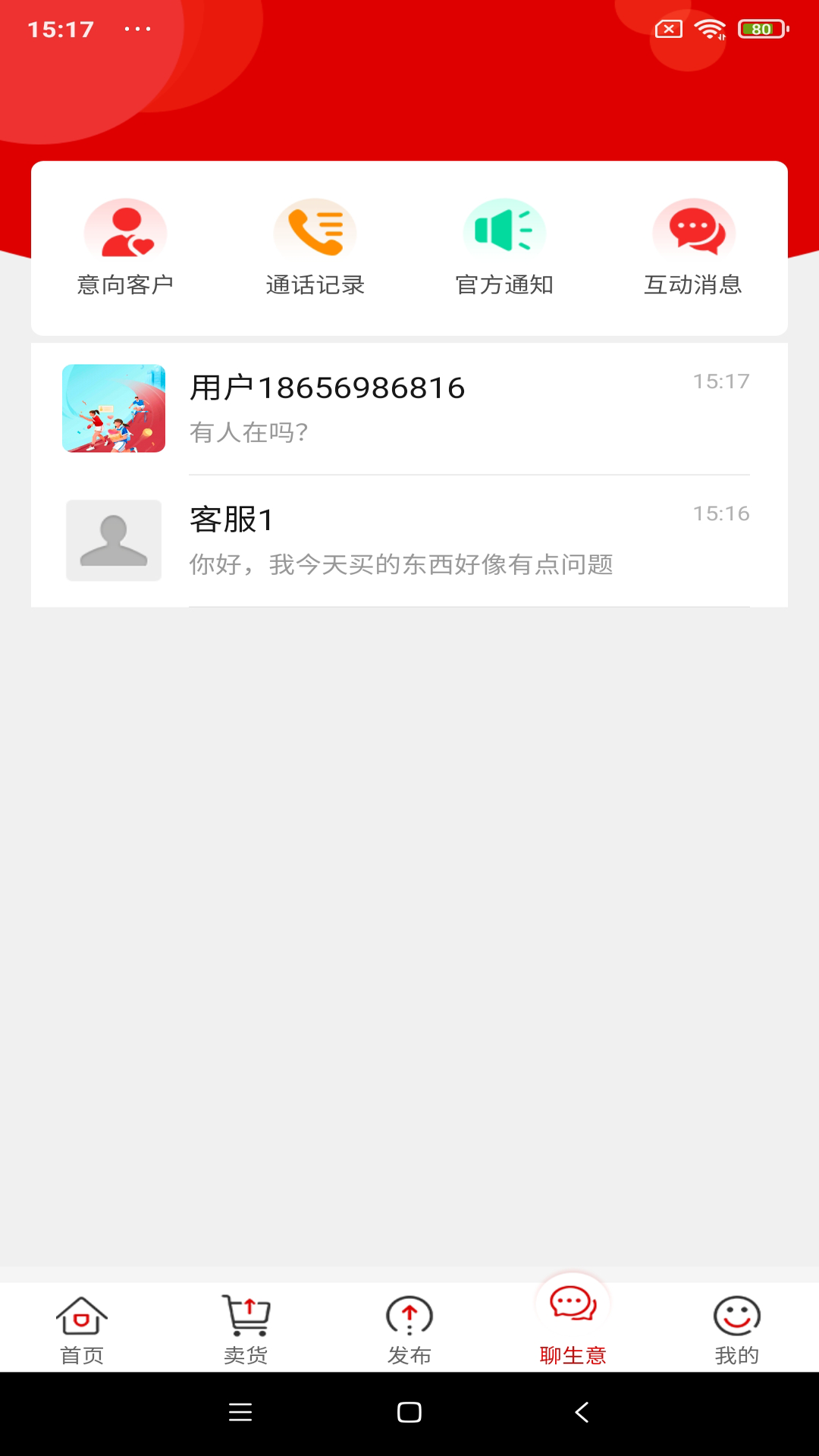Viewport: 819px width, 1456px height.
Task: Switch to the 我的 tab
Action: coord(737,1329)
